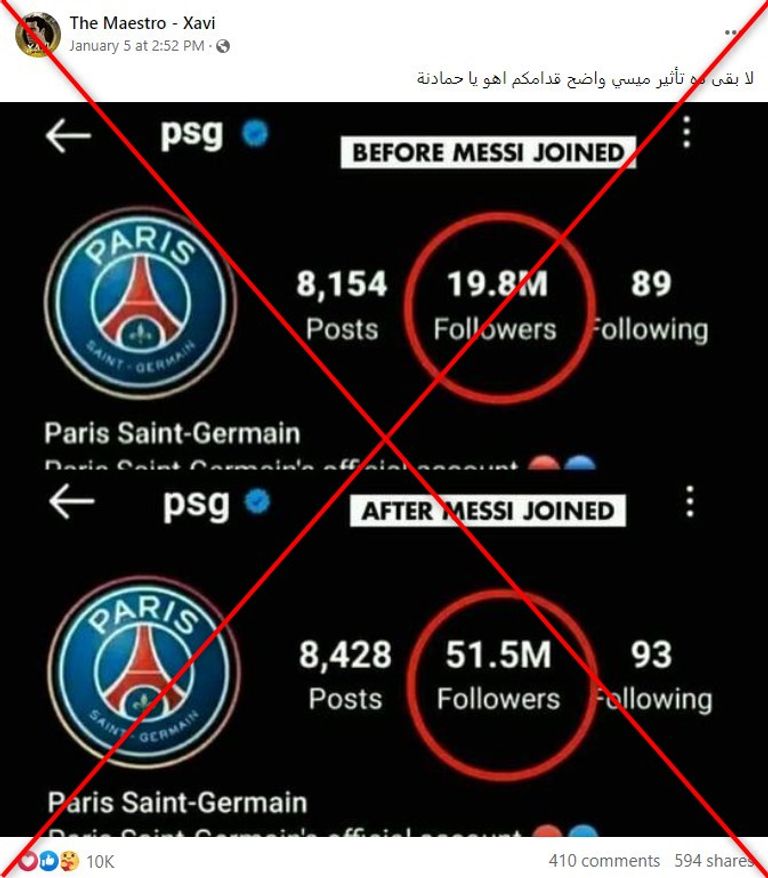Open the bottom screenshot's three-dot Instagram menu

coord(688,503)
